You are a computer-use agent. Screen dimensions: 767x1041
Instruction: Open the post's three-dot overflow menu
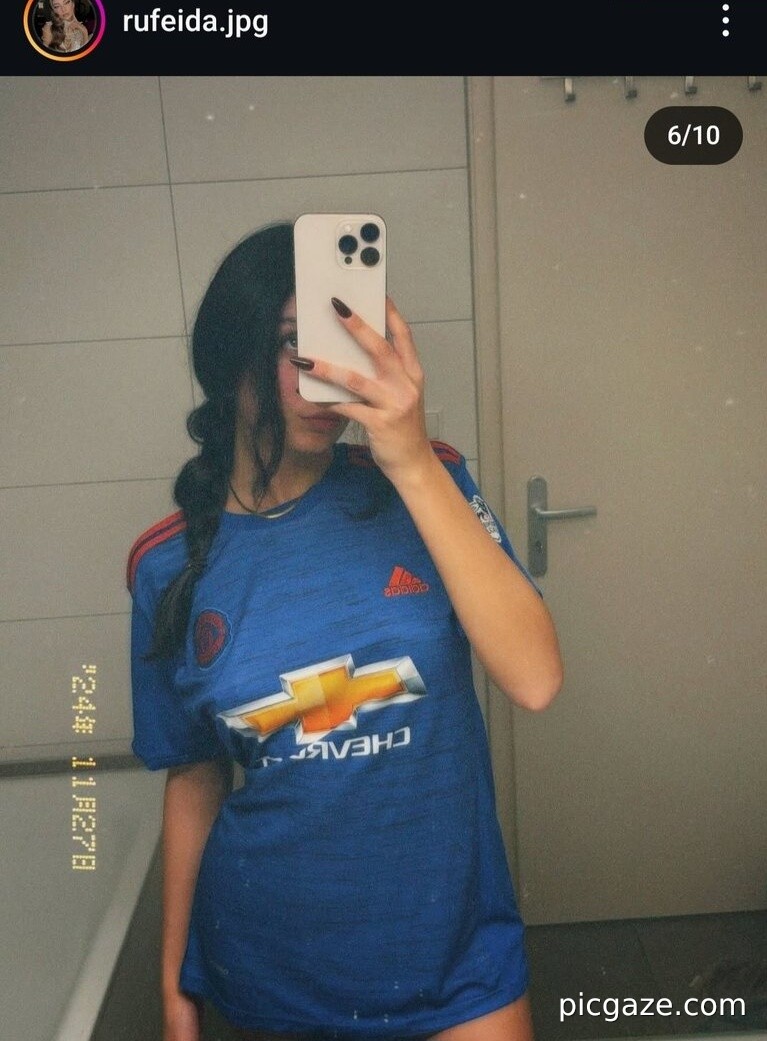point(726,21)
